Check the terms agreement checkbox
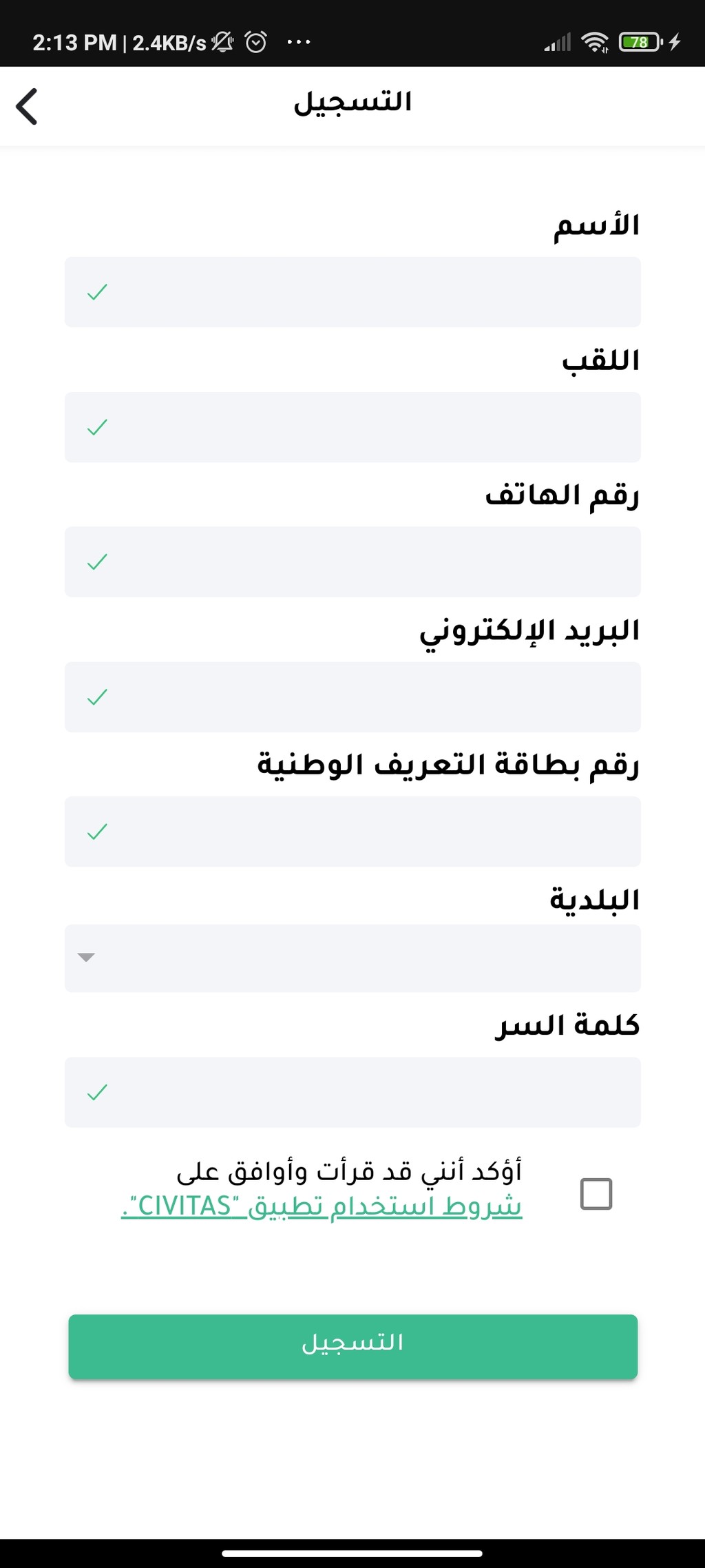The height and width of the screenshot is (1568, 705). pyautogui.click(x=596, y=1194)
